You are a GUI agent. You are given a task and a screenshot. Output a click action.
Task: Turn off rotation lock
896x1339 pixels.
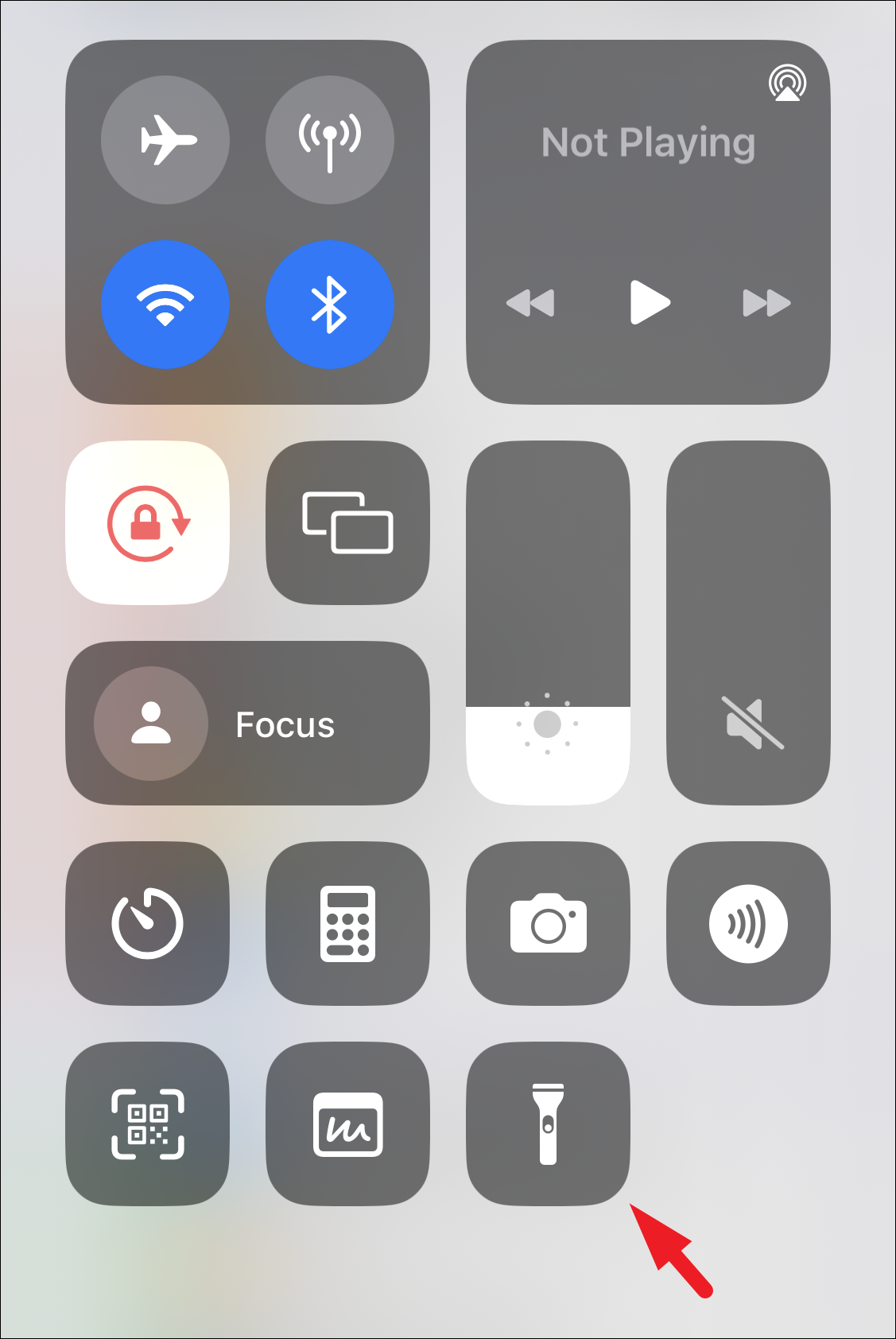point(148,523)
